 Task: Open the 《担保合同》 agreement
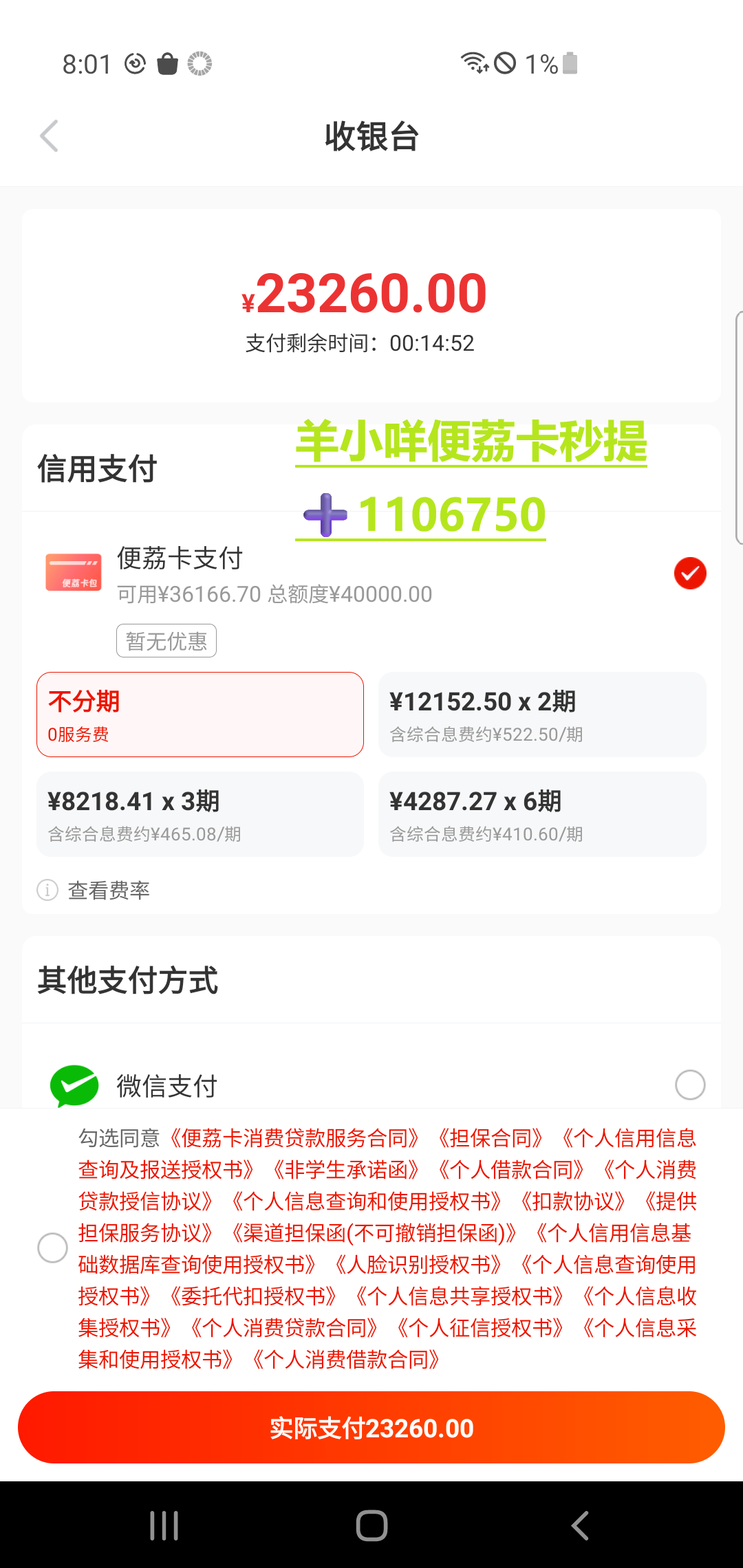[x=491, y=1139]
